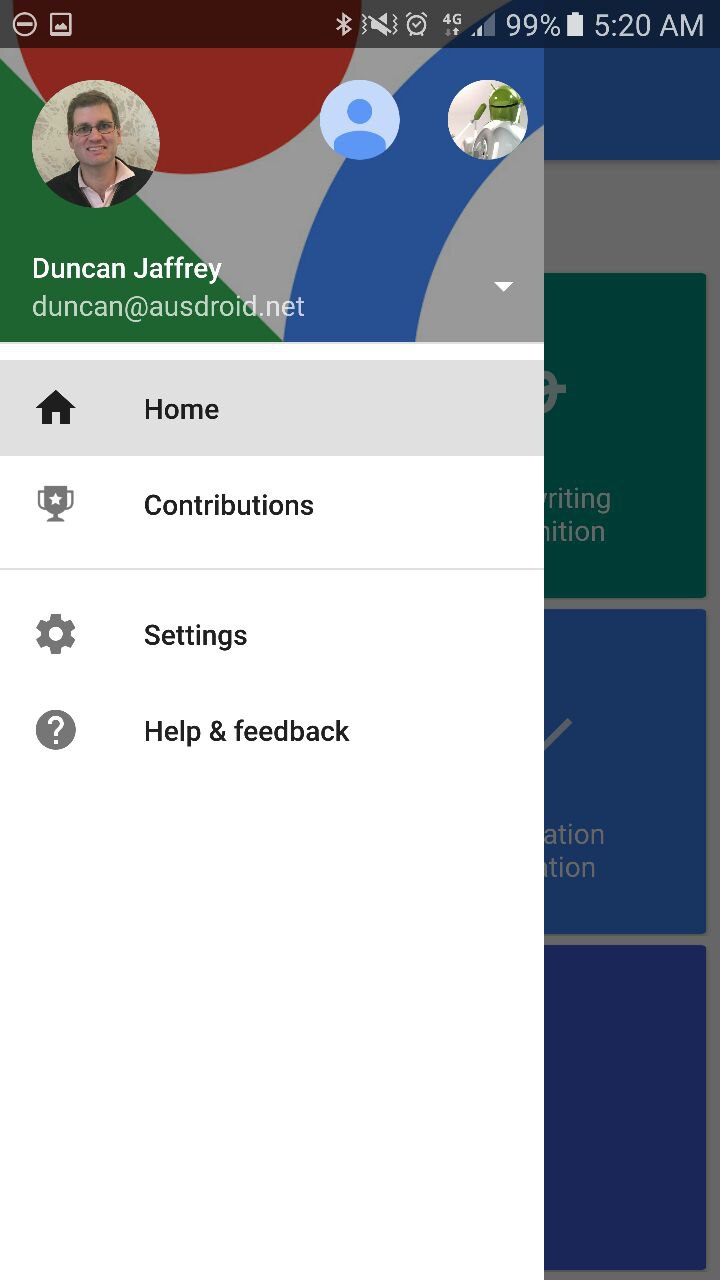Open the Home menu item

pyautogui.click(x=272, y=408)
